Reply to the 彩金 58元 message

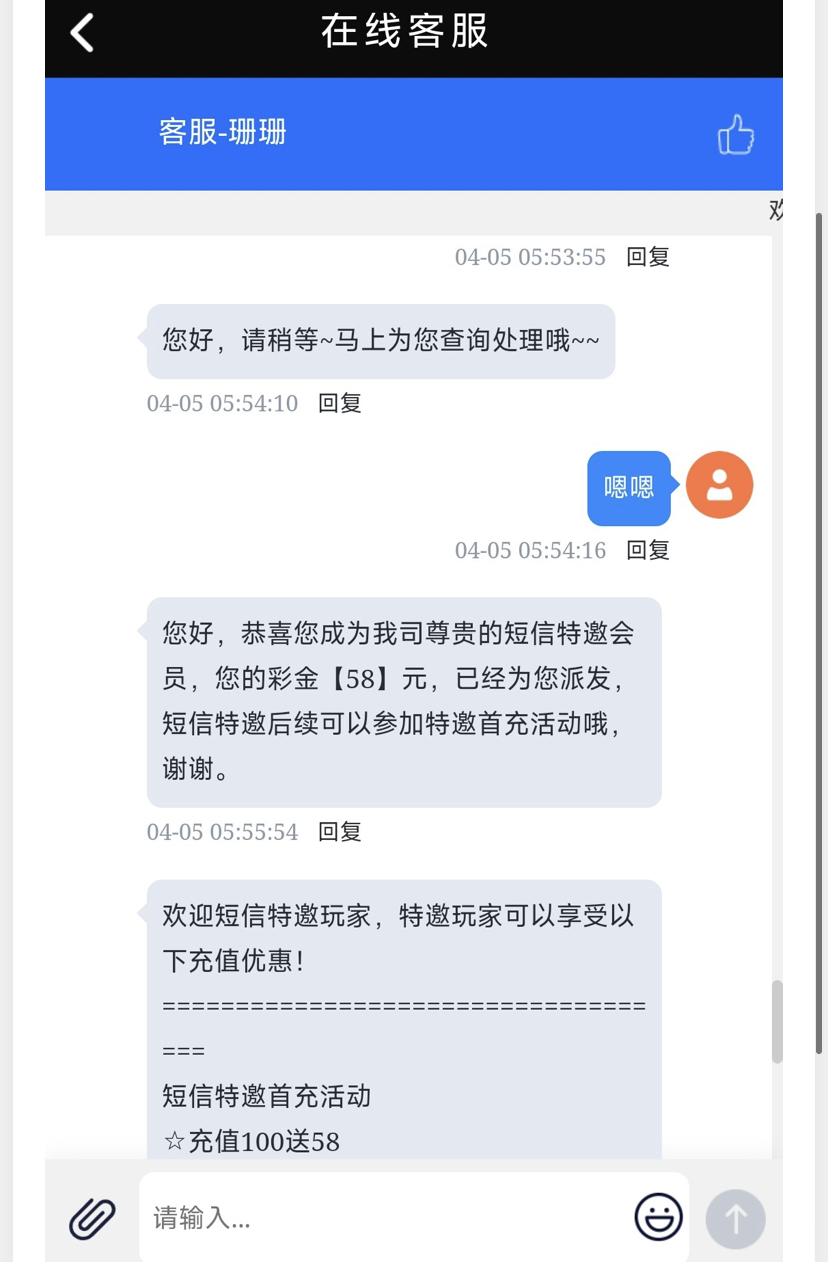pos(340,832)
